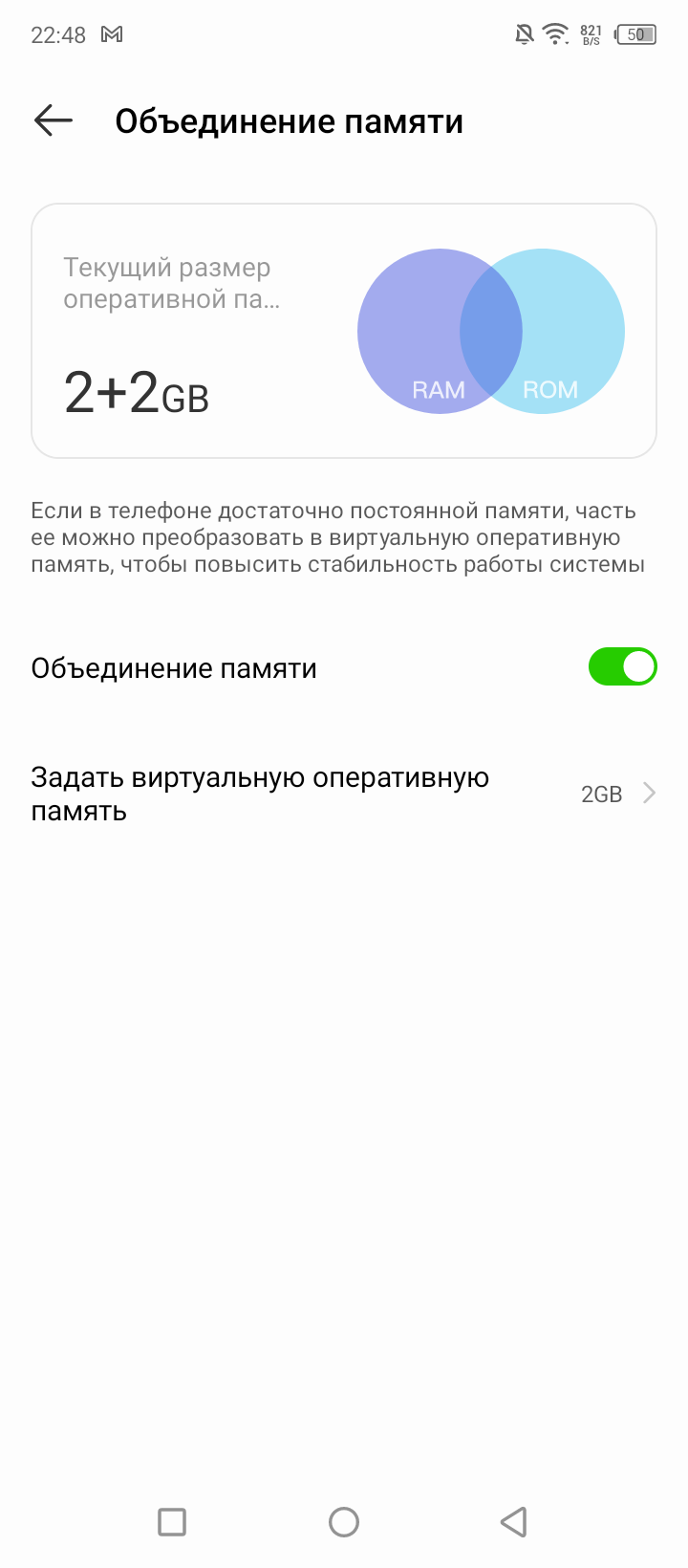Go back from Объединение памяти screen
The height and width of the screenshot is (1568, 688).
coord(54,120)
